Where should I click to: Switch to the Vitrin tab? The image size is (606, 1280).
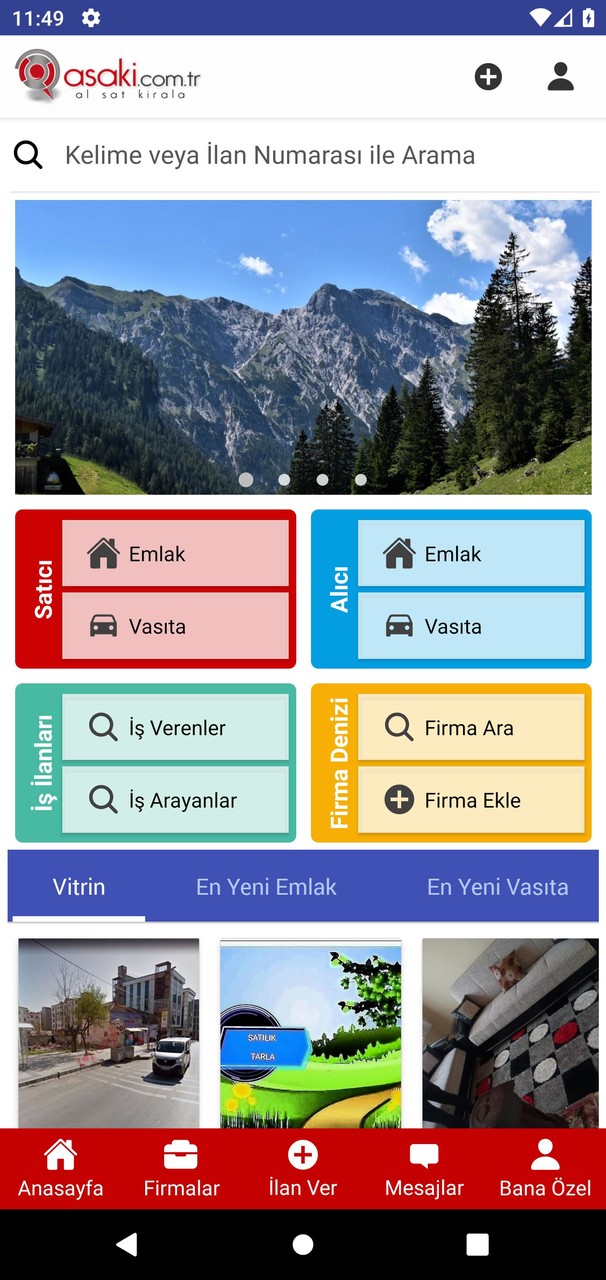pos(78,887)
